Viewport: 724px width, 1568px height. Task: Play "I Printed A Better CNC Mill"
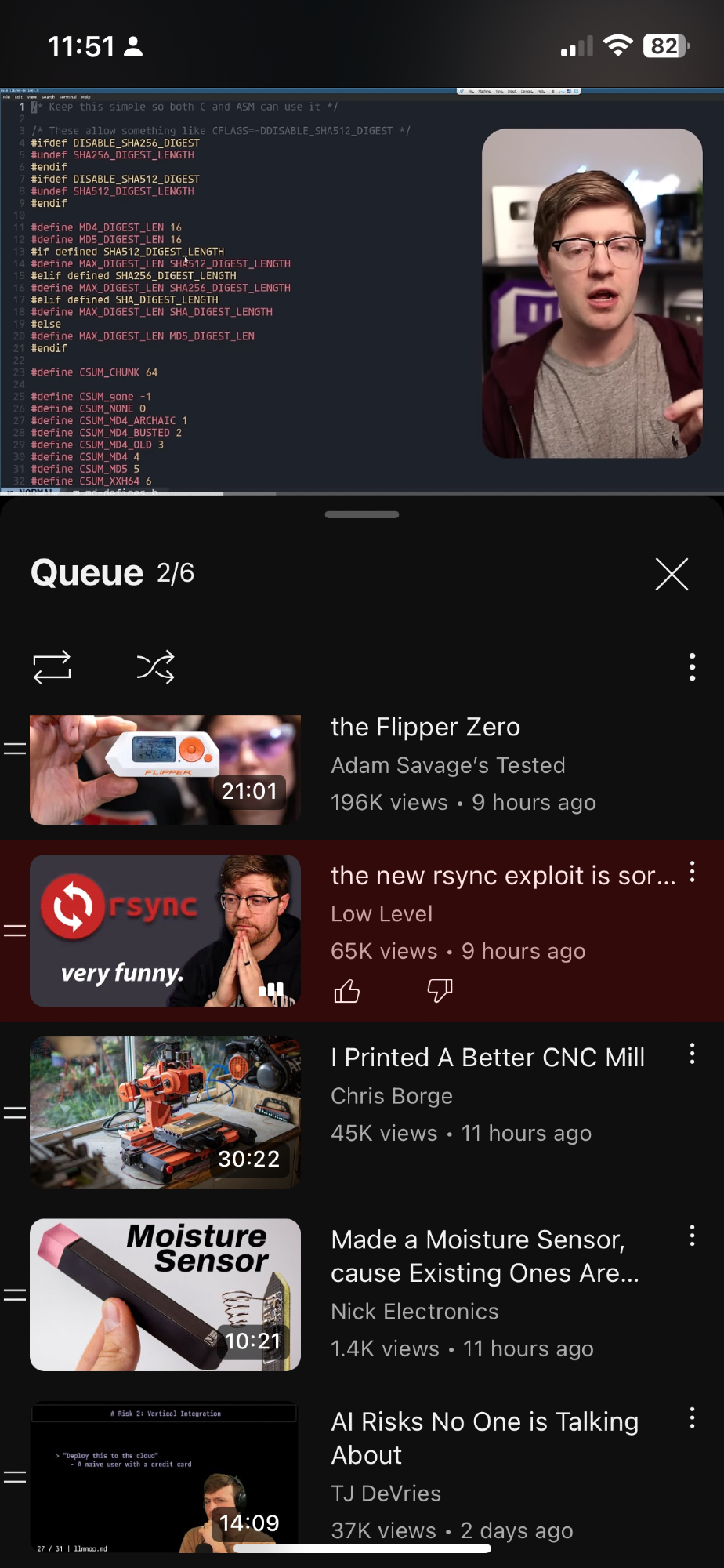[x=165, y=1112]
